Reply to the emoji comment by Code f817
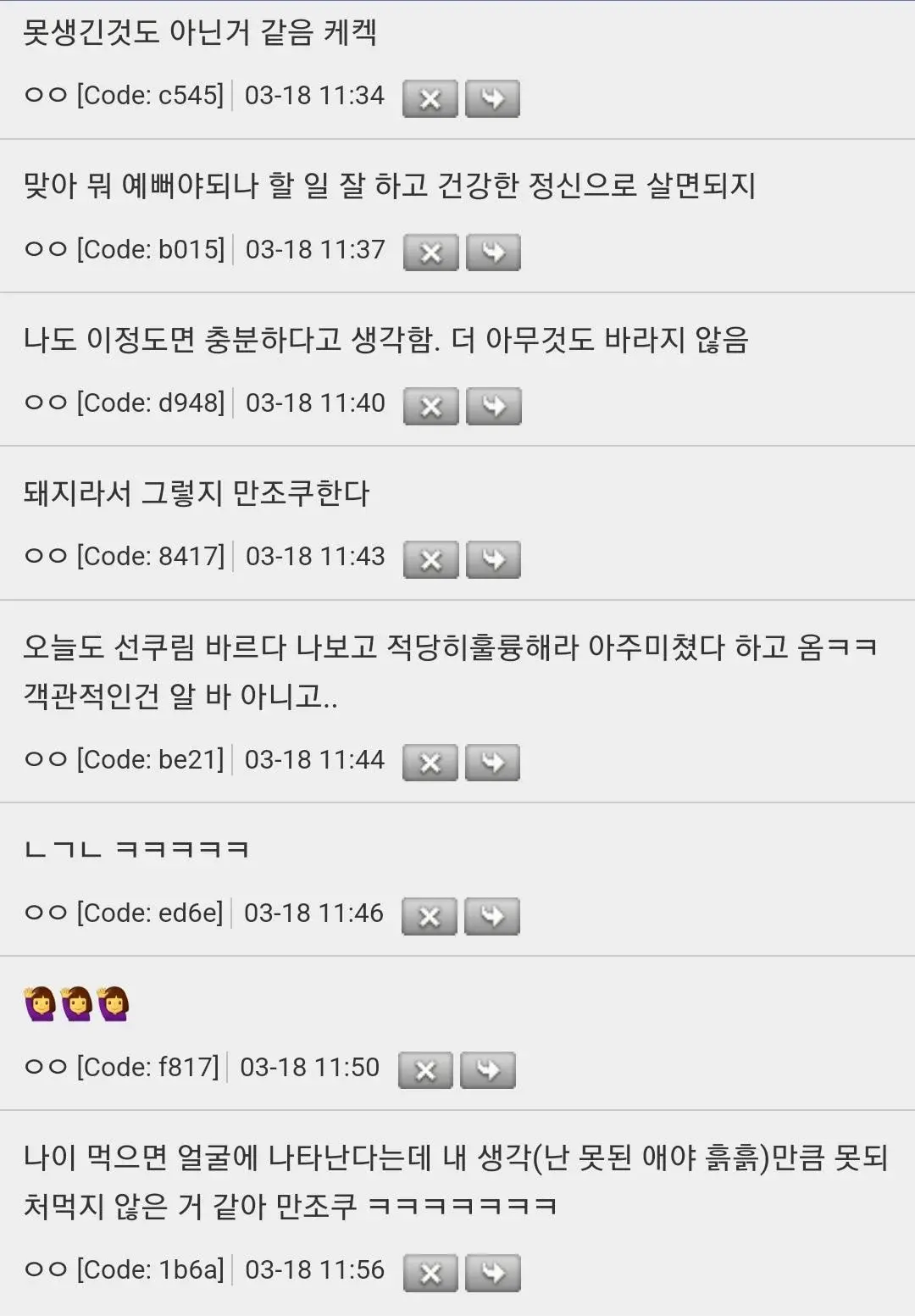Image resolution: width=915 pixels, height=1316 pixels. (487, 1070)
